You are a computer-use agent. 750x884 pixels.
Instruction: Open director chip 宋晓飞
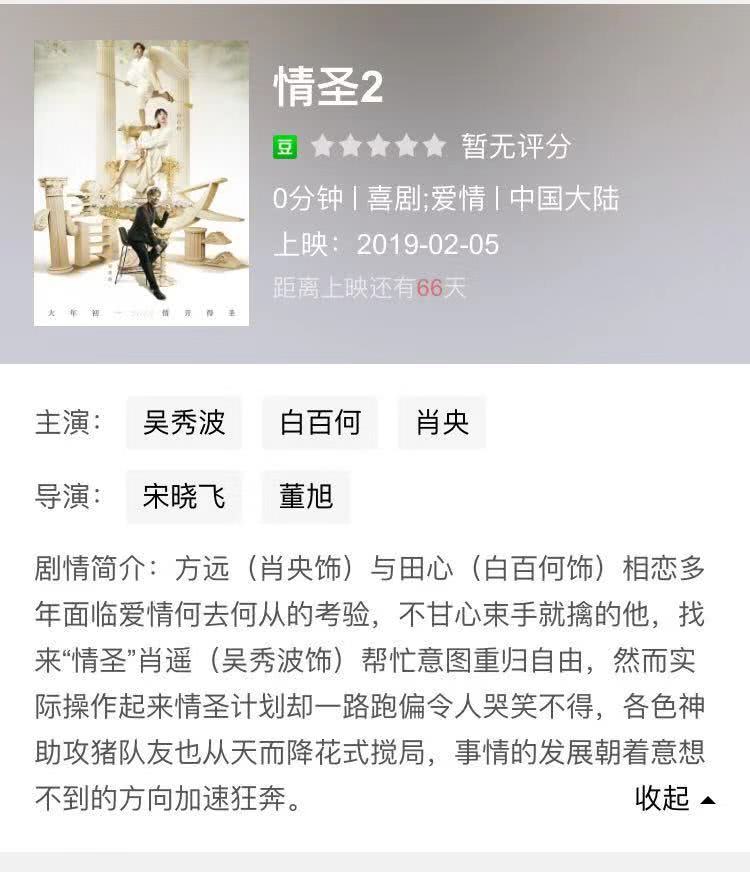184,496
